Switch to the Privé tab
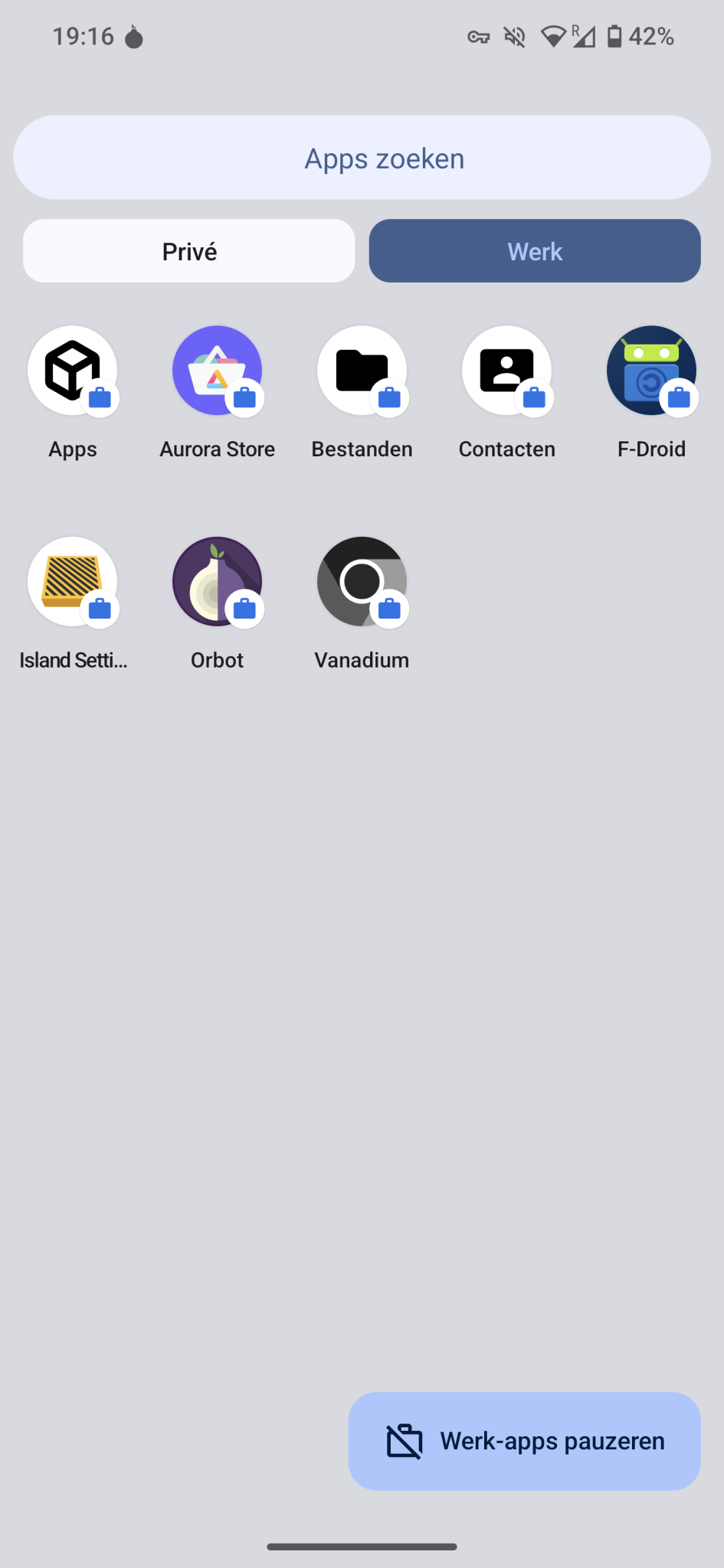The width and height of the screenshot is (724, 1568). (x=189, y=251)
